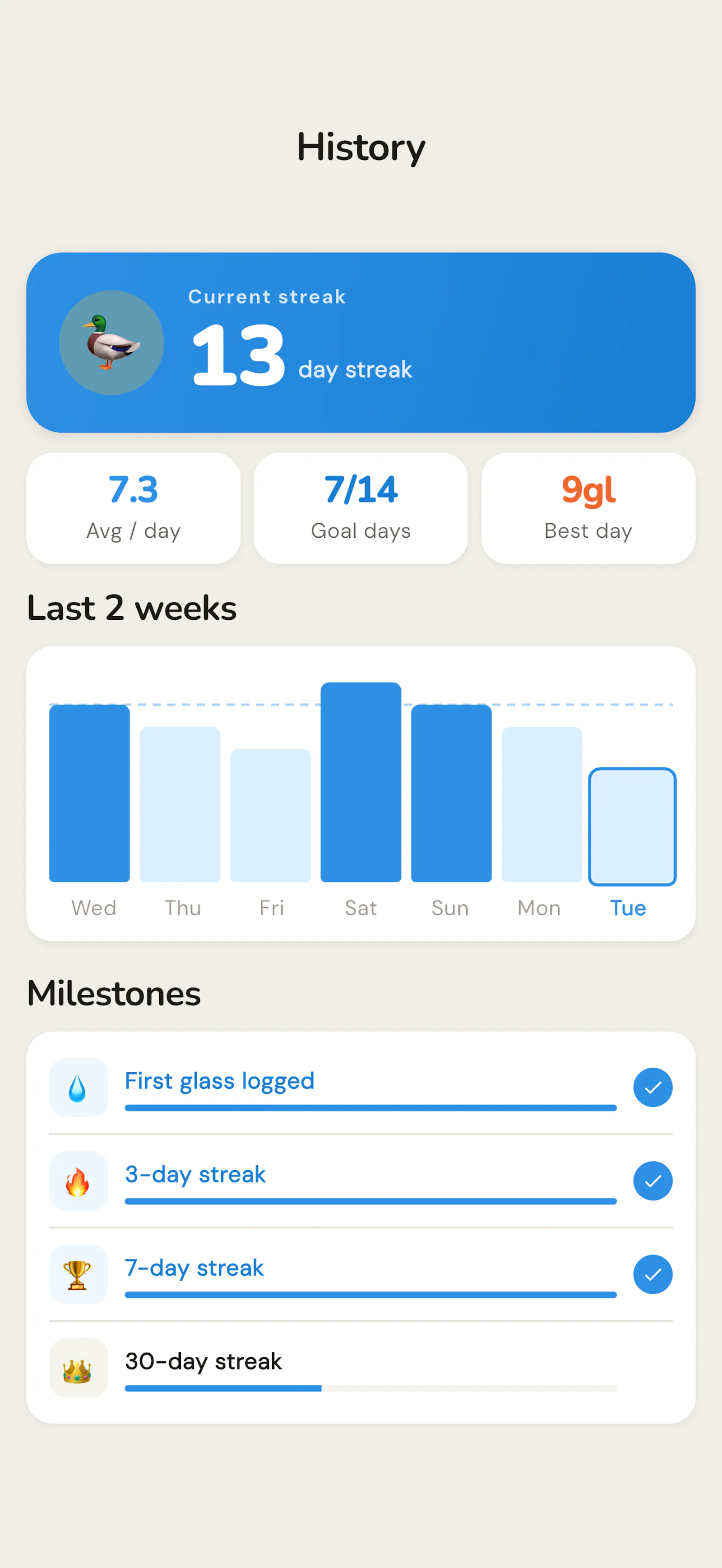Screen dimensions: 722x1568
Task: Open the Best day stat card
Action: pyautogui.click(x=588, y=508)
